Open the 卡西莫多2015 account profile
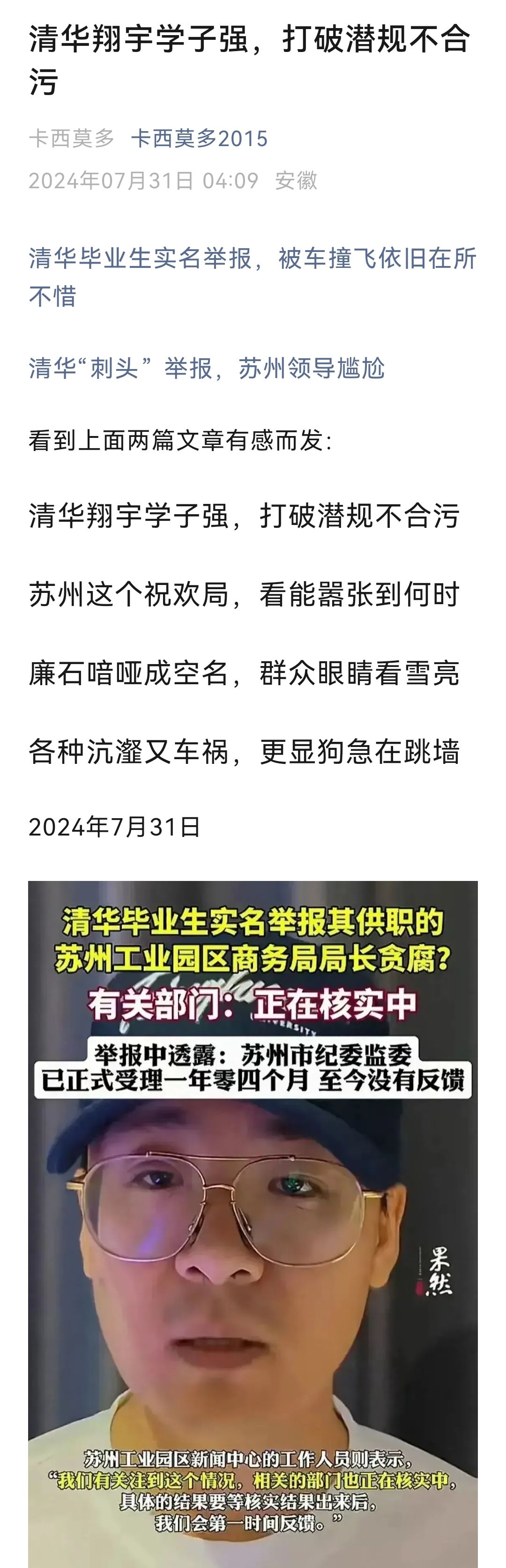This screenshot has width=506, height=1568. (199, 139)
